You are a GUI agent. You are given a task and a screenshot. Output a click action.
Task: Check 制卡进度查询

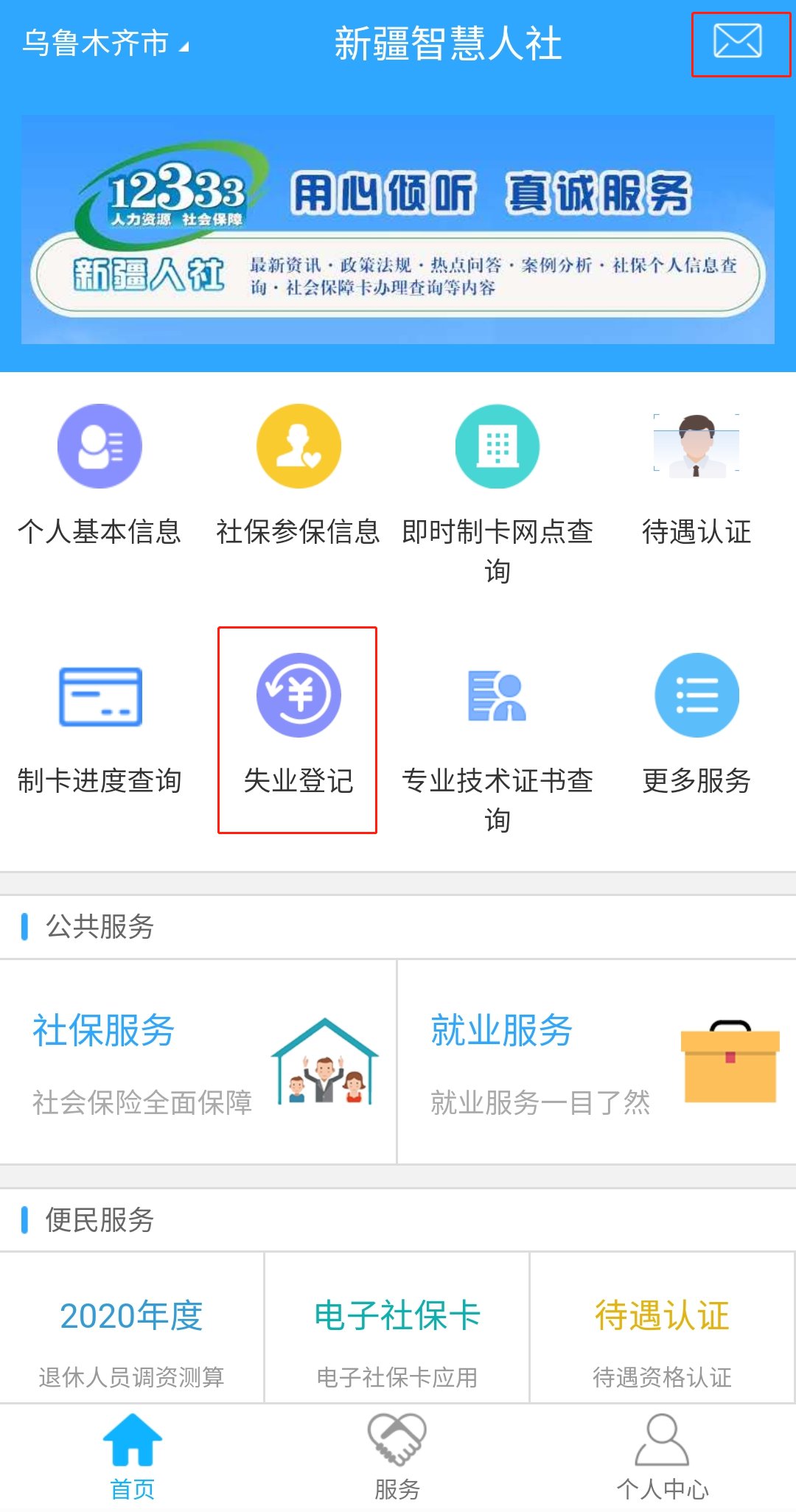pos(99,726)
